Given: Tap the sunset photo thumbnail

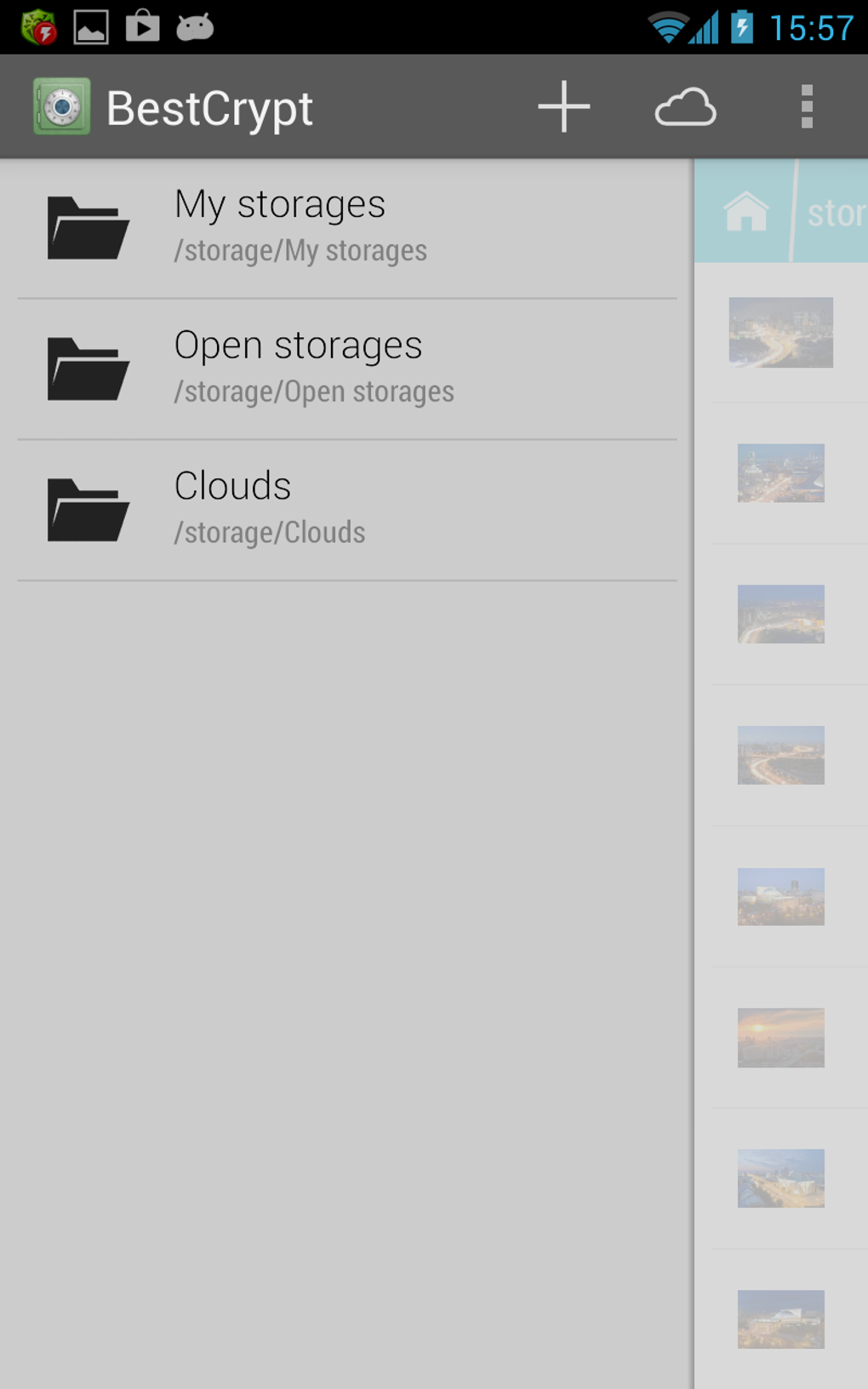Looking at the screenshot, I should point(780,1037).
